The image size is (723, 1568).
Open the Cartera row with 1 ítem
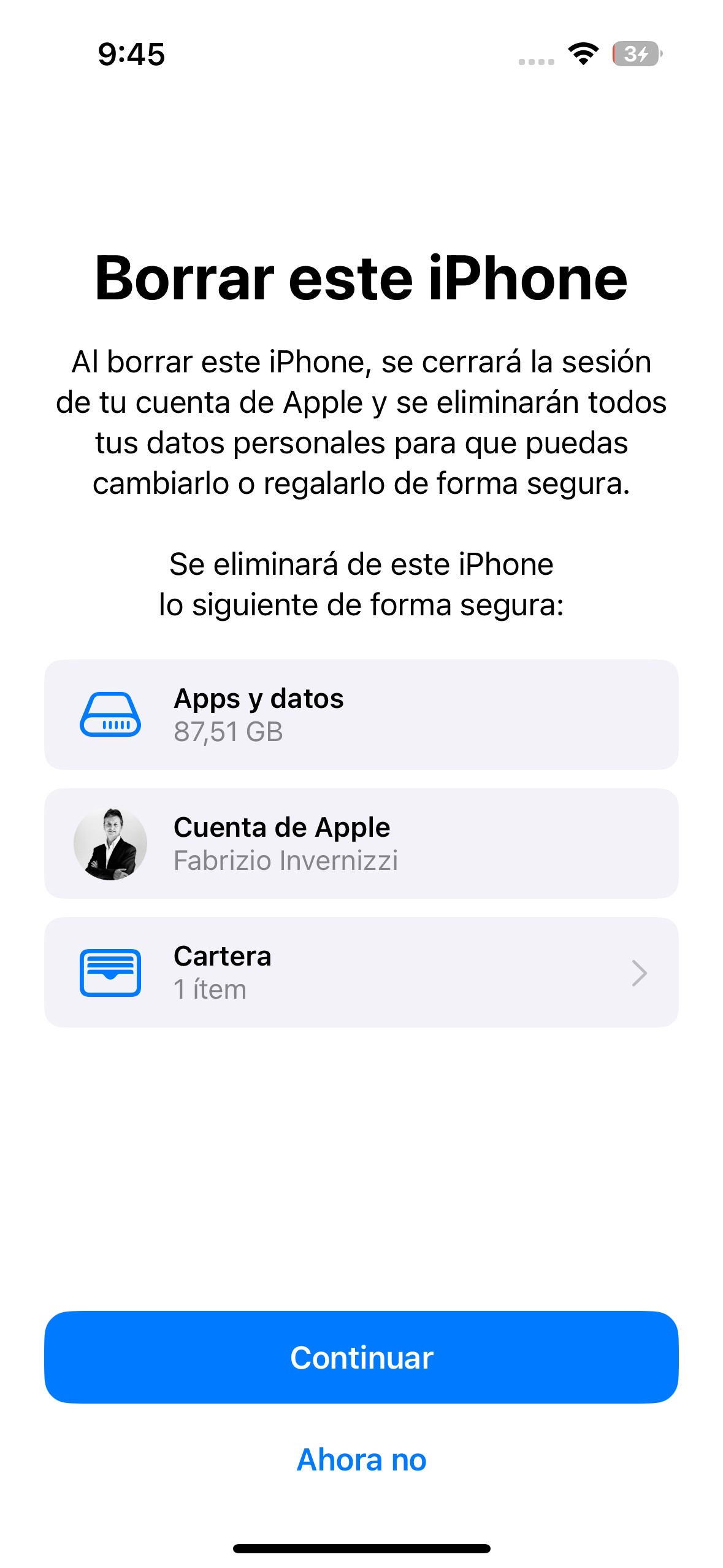click(x=361, y=972)
